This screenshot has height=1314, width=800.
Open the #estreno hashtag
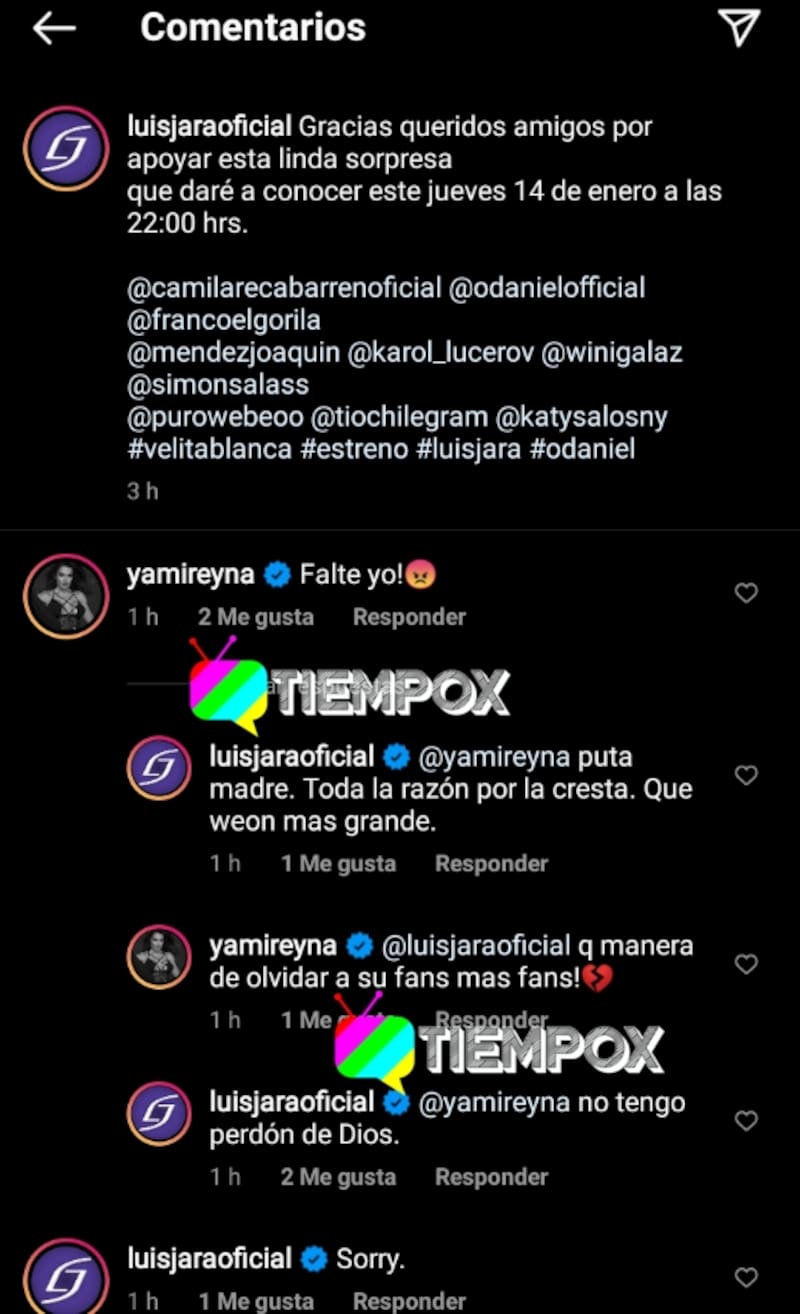click(354, 449)
